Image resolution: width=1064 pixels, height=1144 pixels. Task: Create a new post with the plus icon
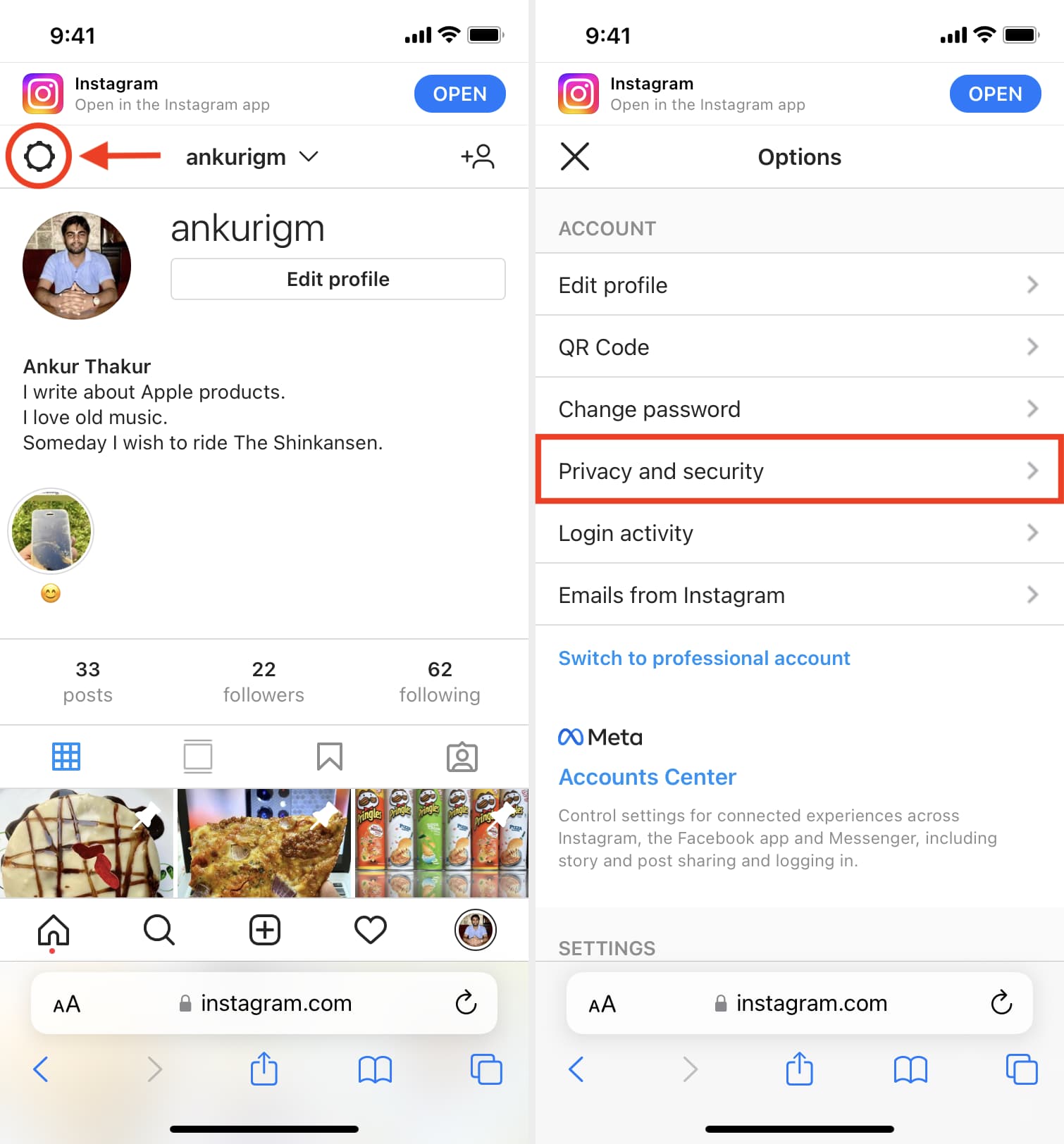point(265,931)
